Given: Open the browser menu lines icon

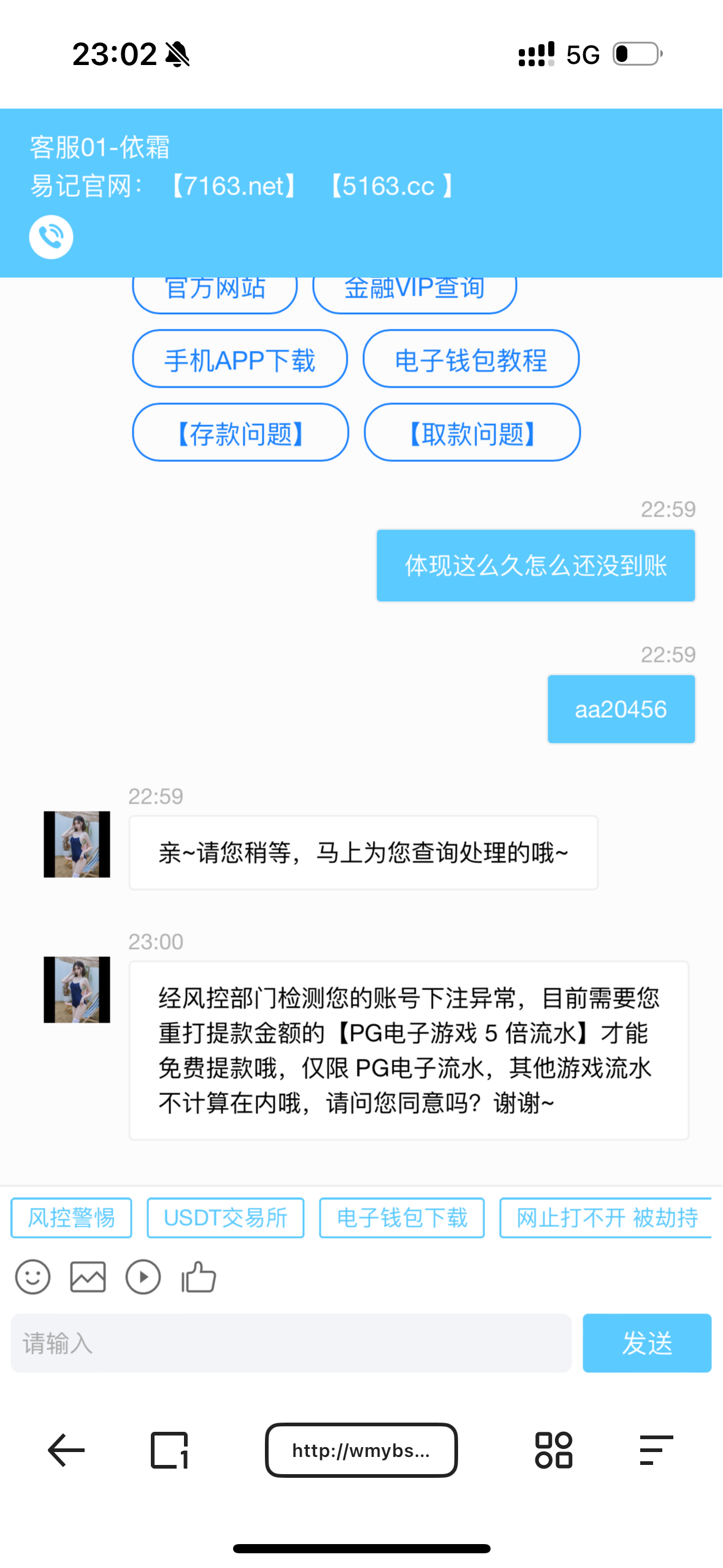Looking at the screenshot, I should 654,1450.
